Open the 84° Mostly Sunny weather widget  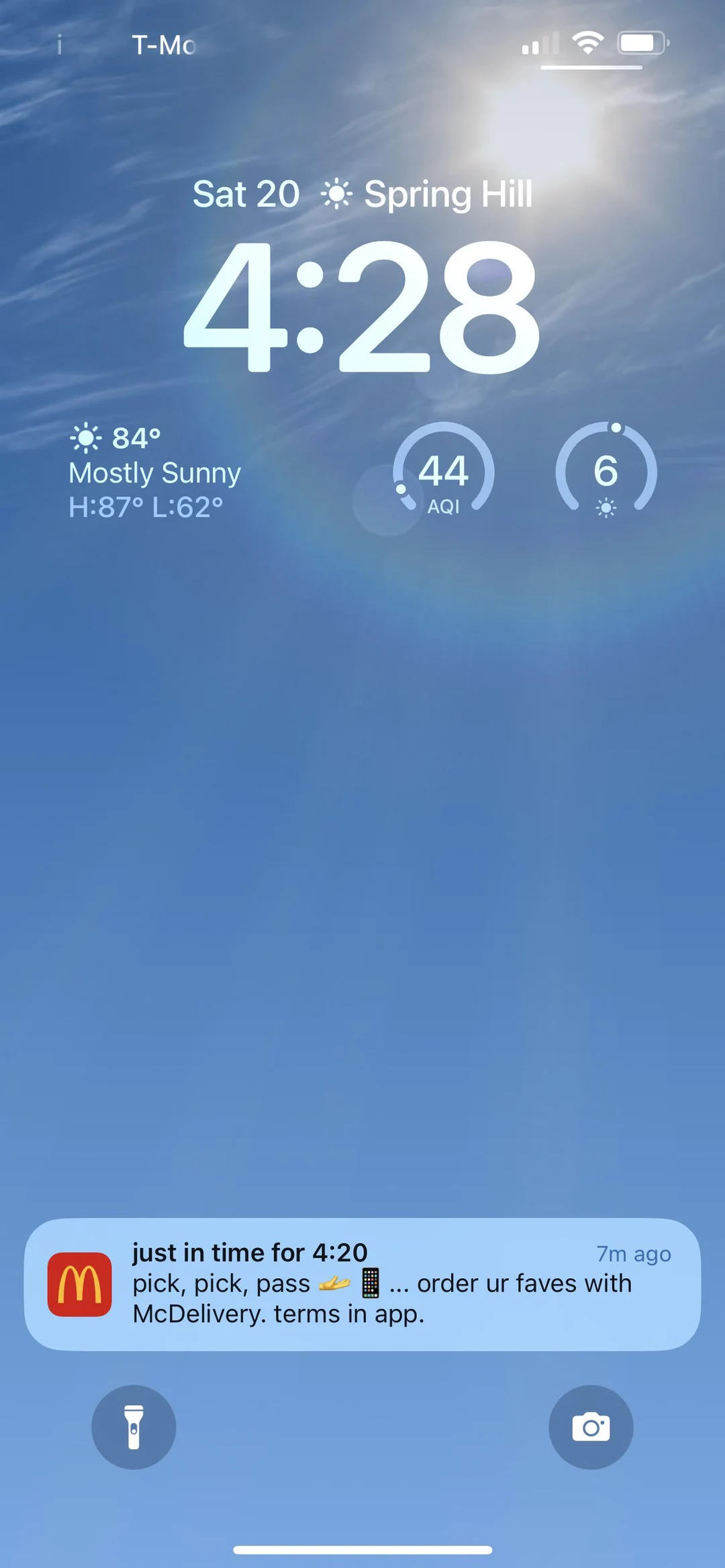coord(155,472)
